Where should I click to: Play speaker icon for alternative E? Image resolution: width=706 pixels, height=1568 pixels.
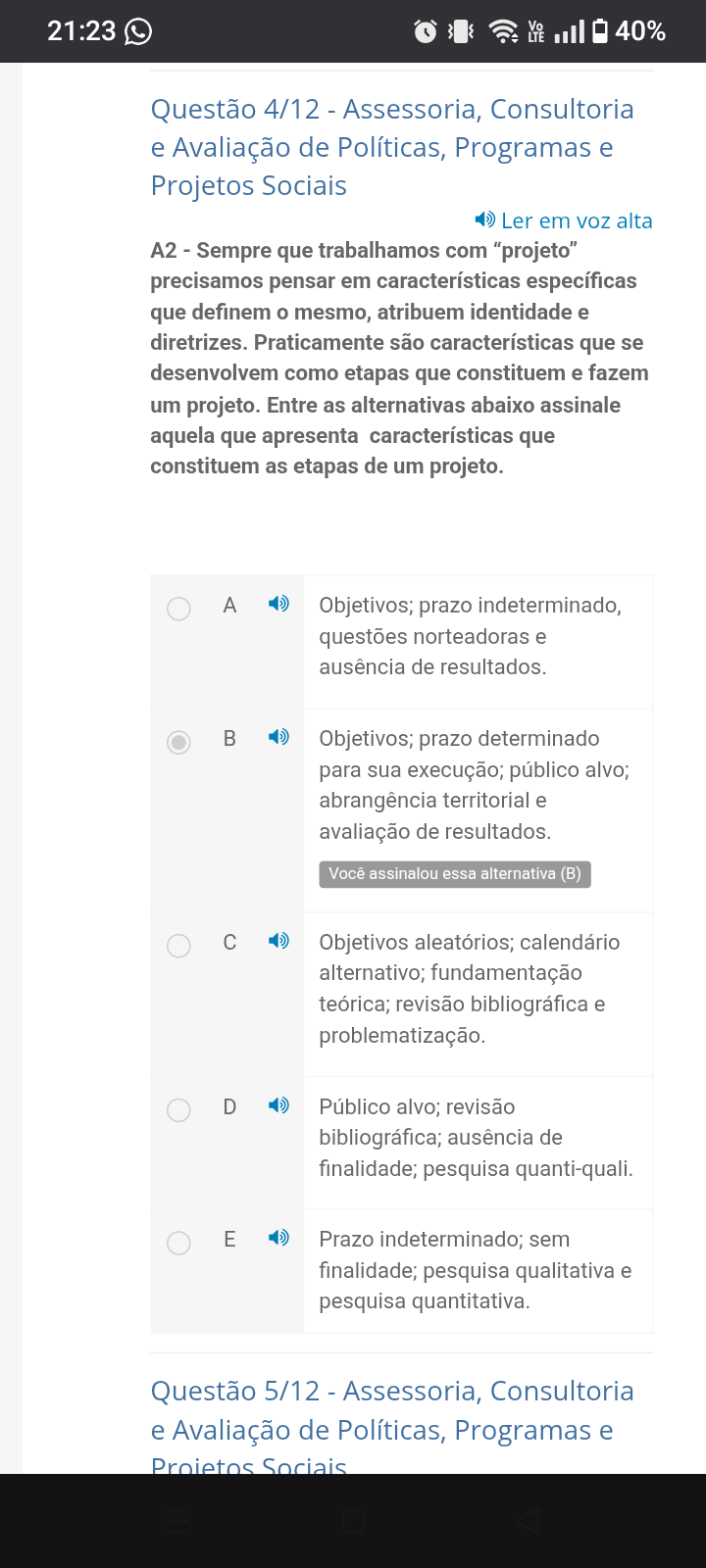pyautogui.click(x=278, y=1238)
